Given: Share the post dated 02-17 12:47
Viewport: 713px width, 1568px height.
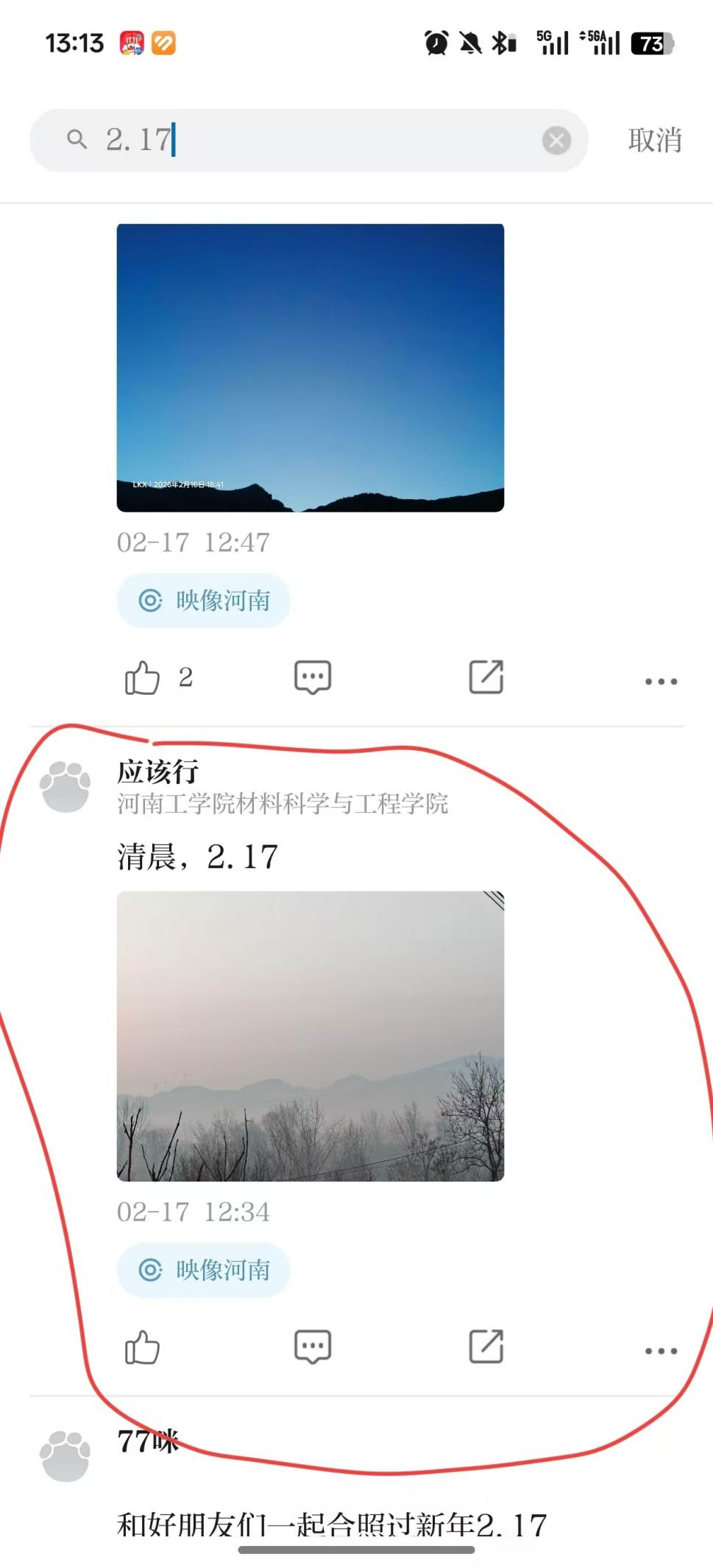Looking at the screenshot, I should coord(486,677).
